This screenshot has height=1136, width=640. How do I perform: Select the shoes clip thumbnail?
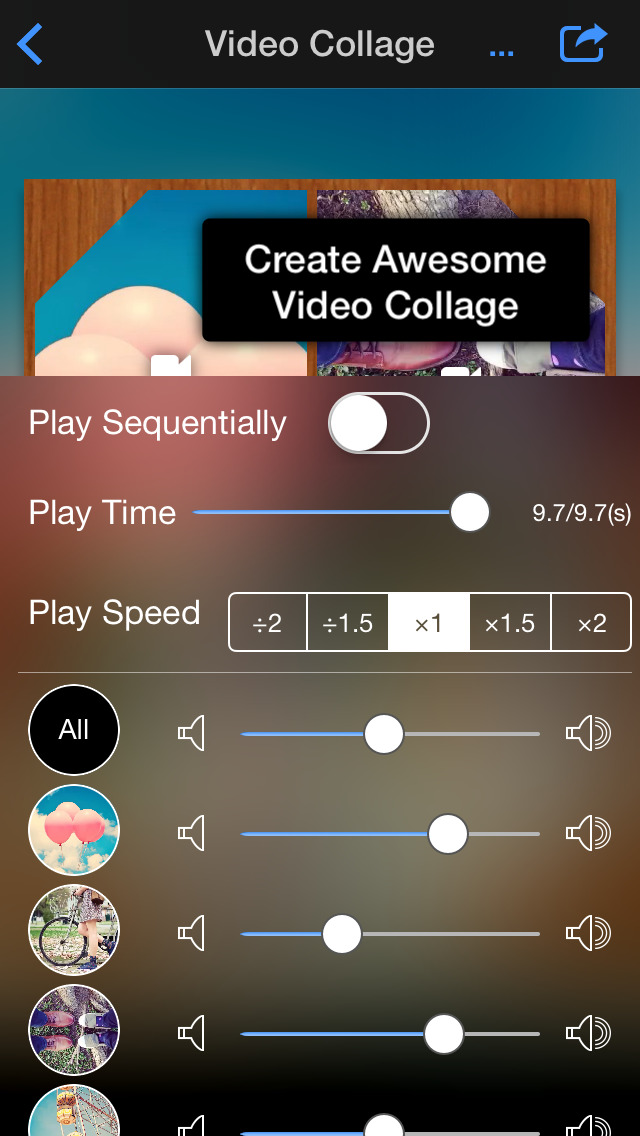74,1030
